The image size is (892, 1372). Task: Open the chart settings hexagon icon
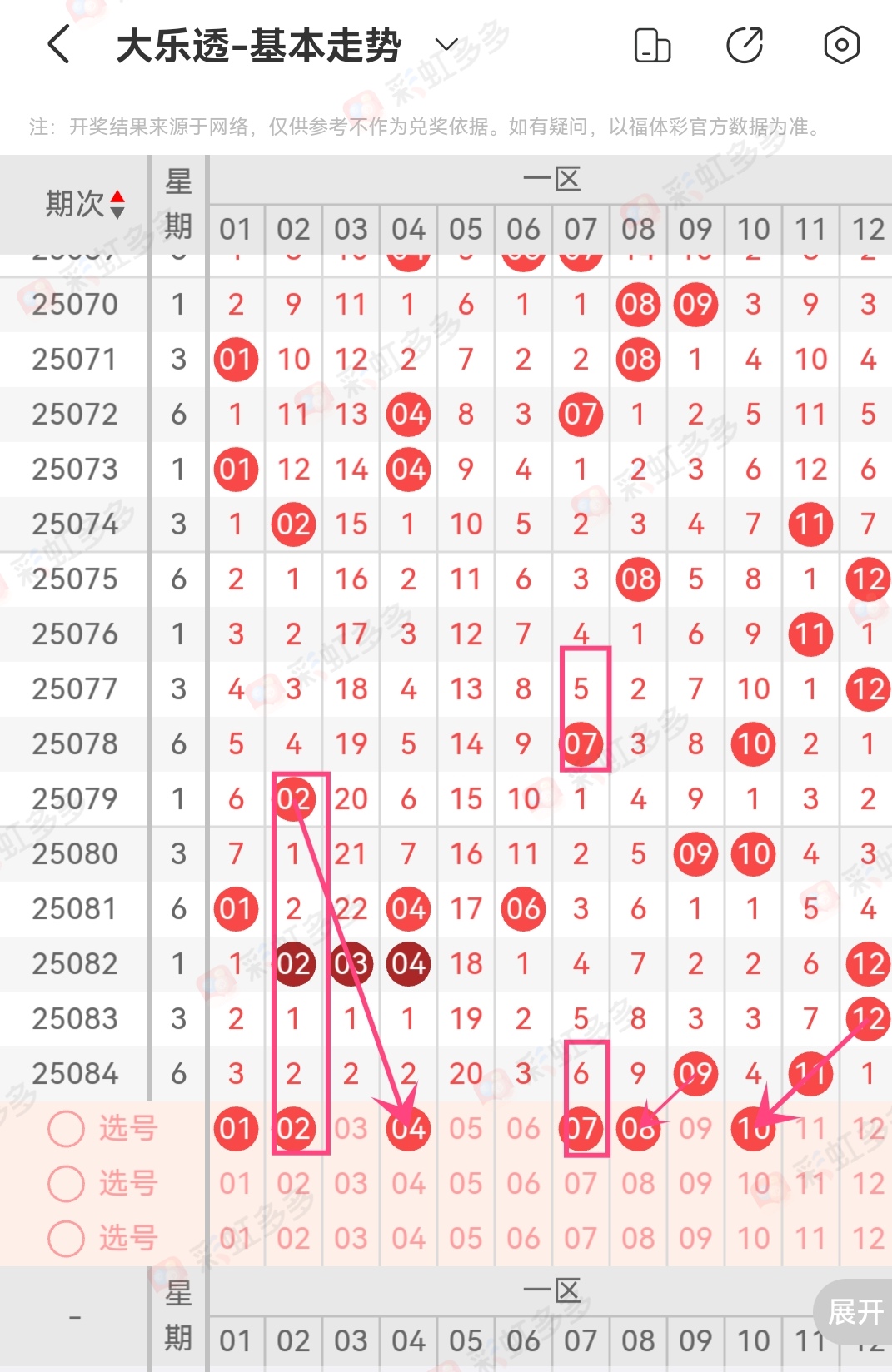(x=841, y=45)
